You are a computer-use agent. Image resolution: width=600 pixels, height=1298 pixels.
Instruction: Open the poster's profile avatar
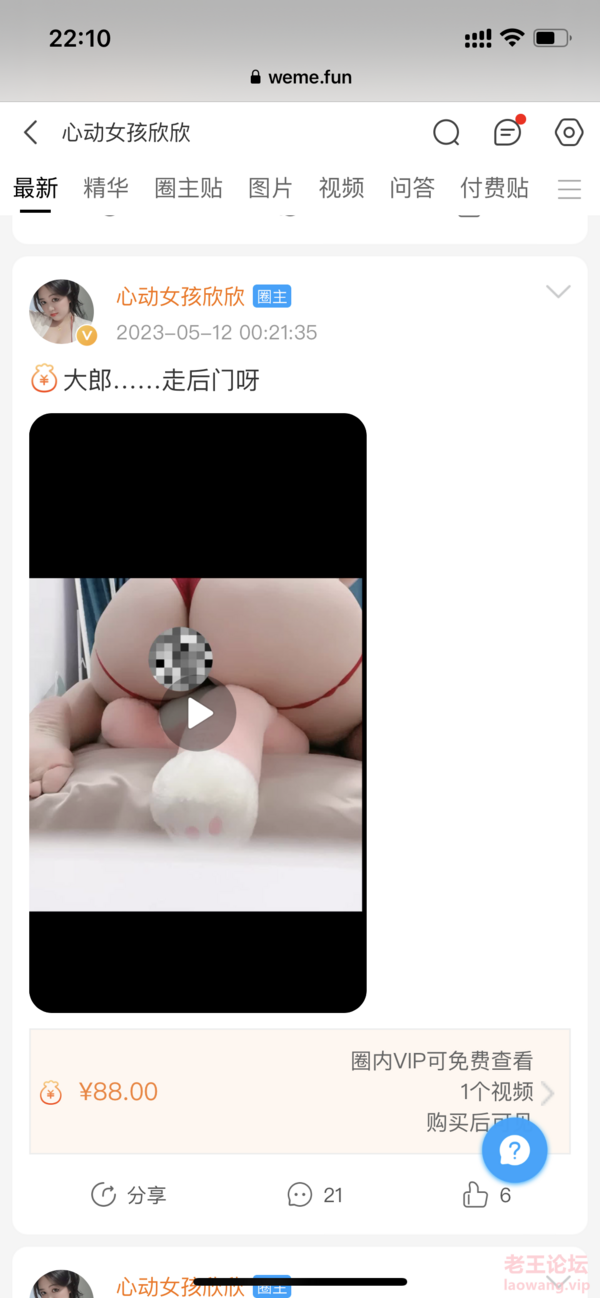point(62,311)
